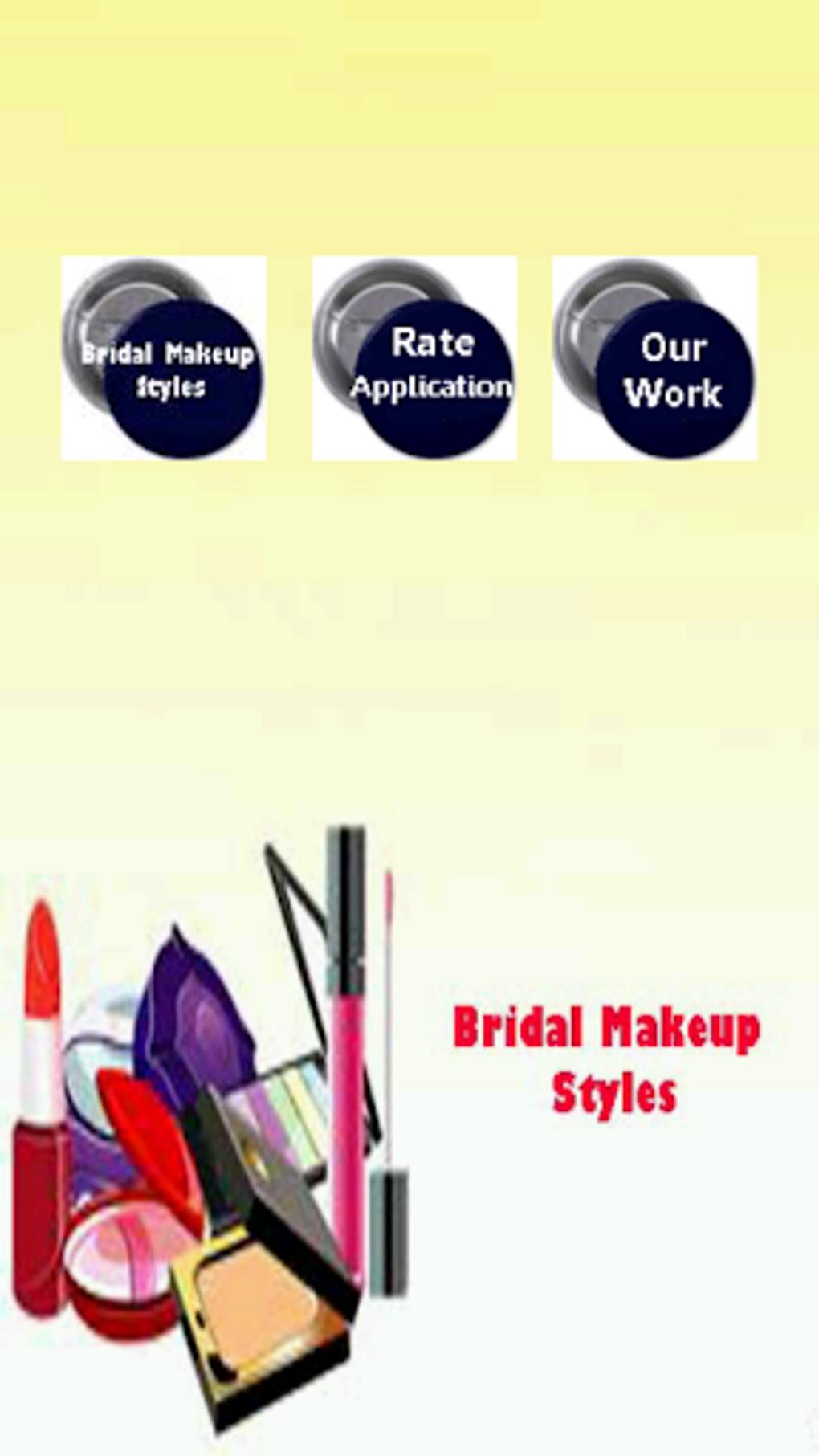This screenshot has height=1456, width=819.
Task: View the Our Work section
Action: [654, 358]
